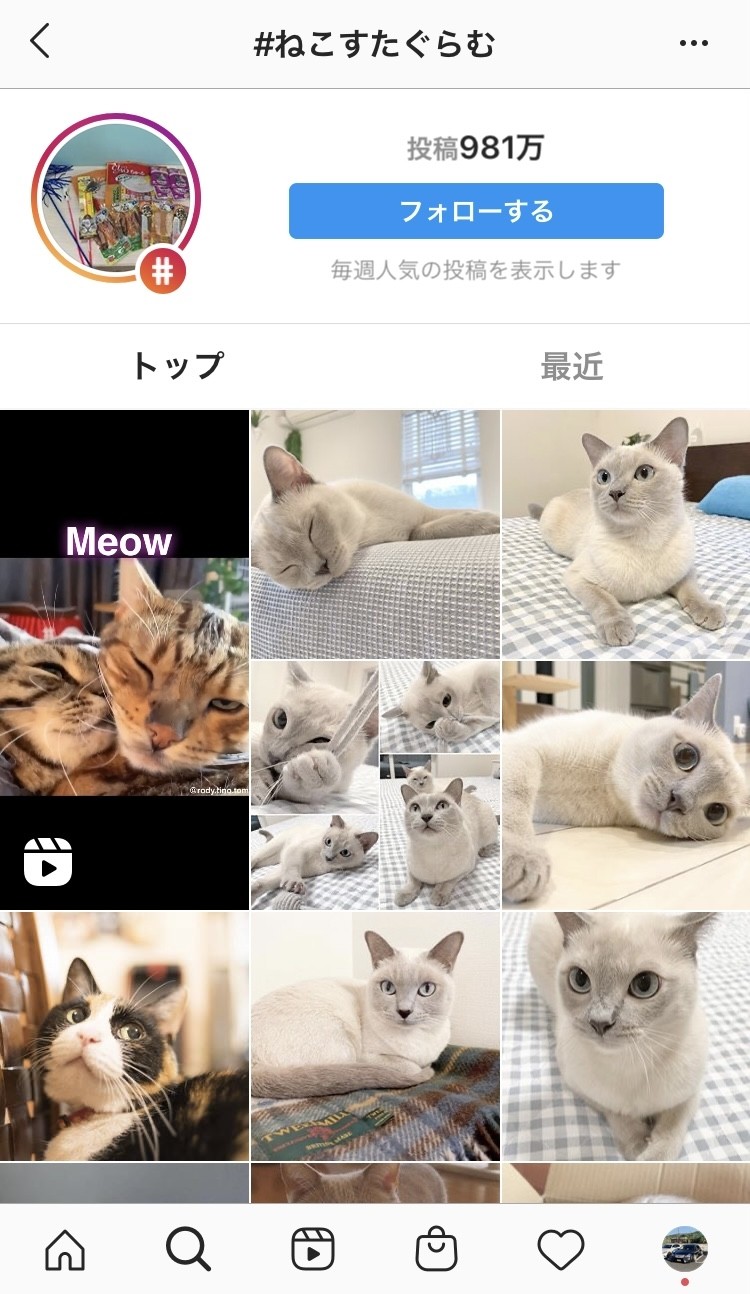This screenshot has width=750, height=1294.
Task: Open the three-dot overflow menu
Action: (x=693, y=43)
